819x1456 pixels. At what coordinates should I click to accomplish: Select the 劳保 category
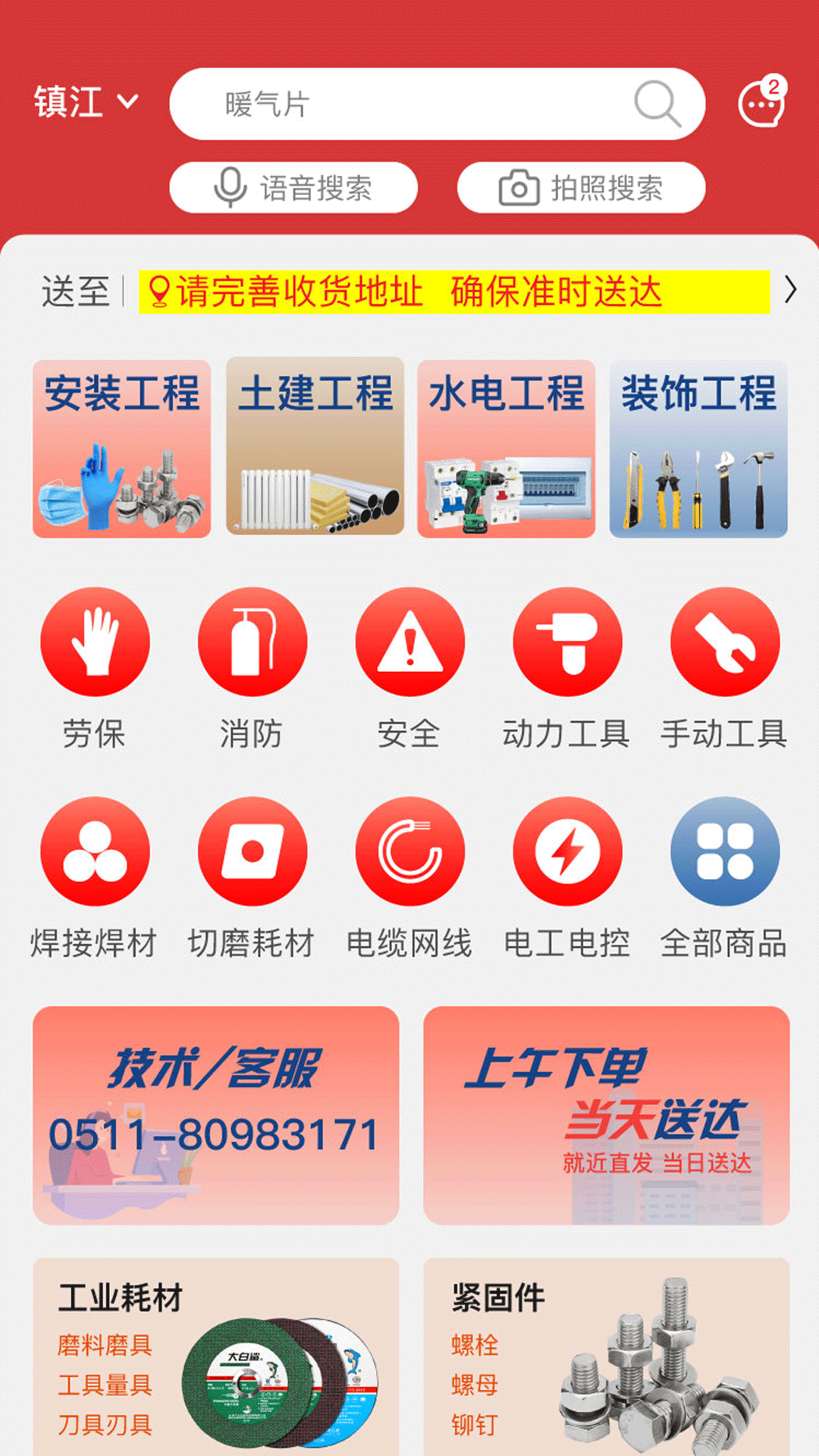[95, 669]
